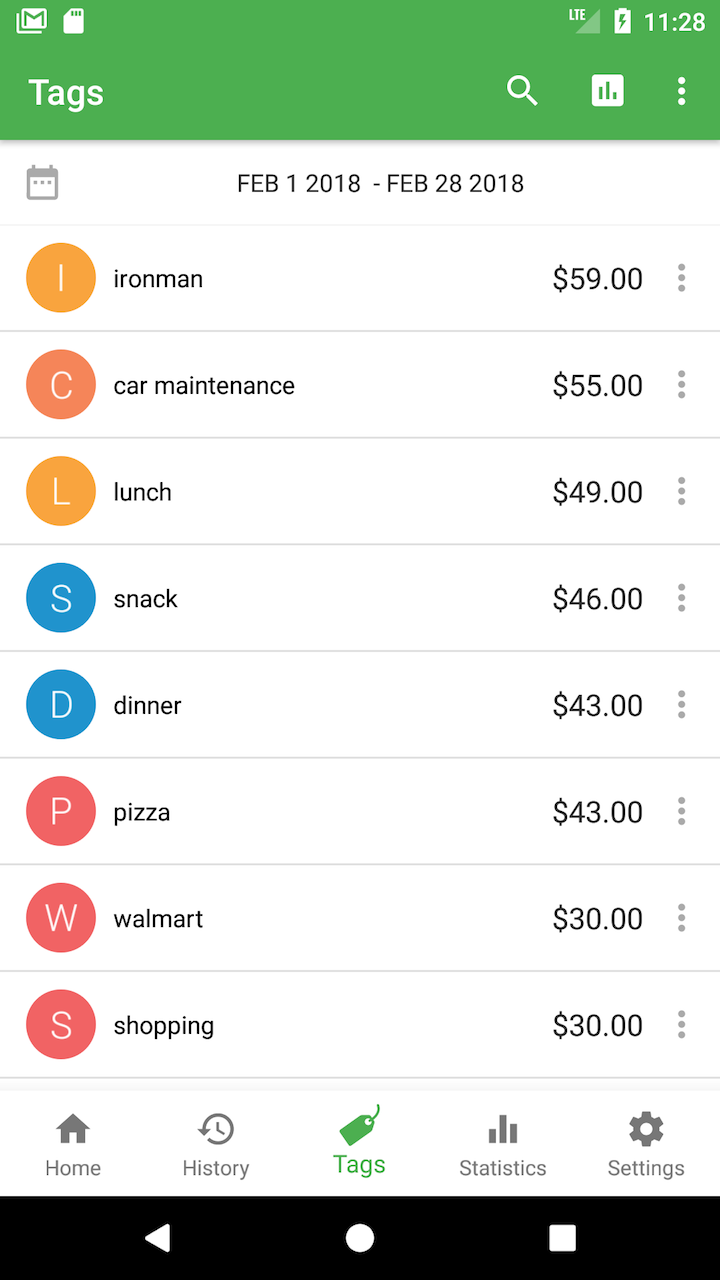Screen dimensions: 720x1280
Task: Select the walmart tag circle icon
Action: pyautogui.click(x=61, y=917)
